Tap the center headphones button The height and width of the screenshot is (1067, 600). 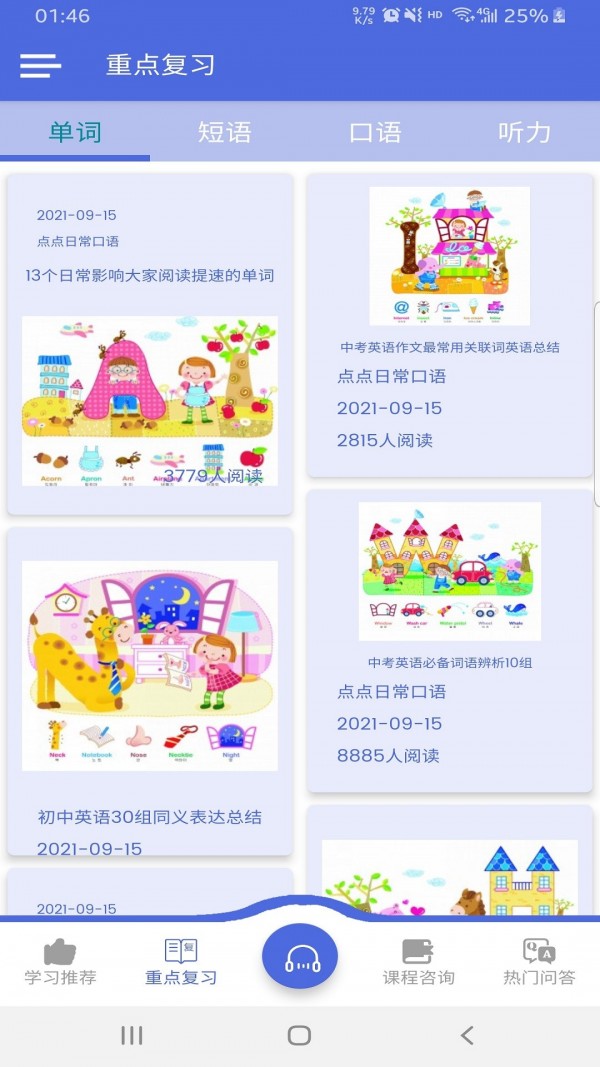pyautogui.click(x=300, y=958)
